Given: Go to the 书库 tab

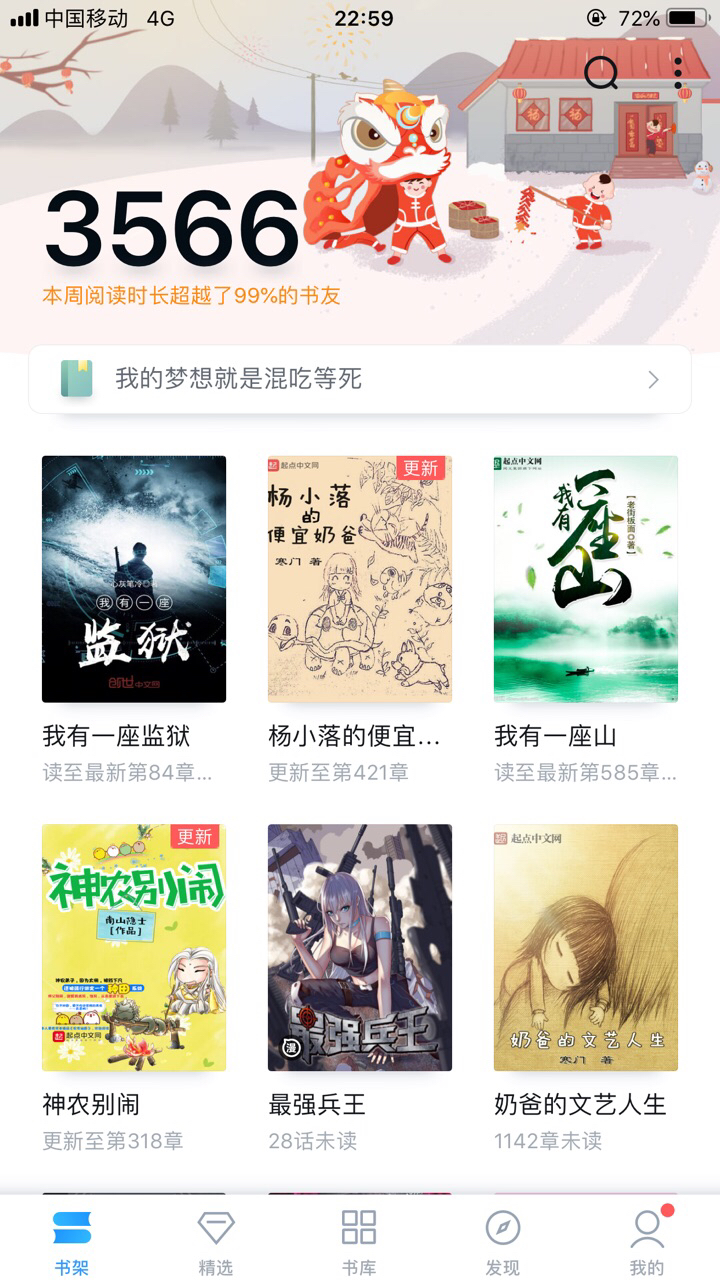Looking at the screenshot, I should pyautogui.click(x=359, y=1240).
